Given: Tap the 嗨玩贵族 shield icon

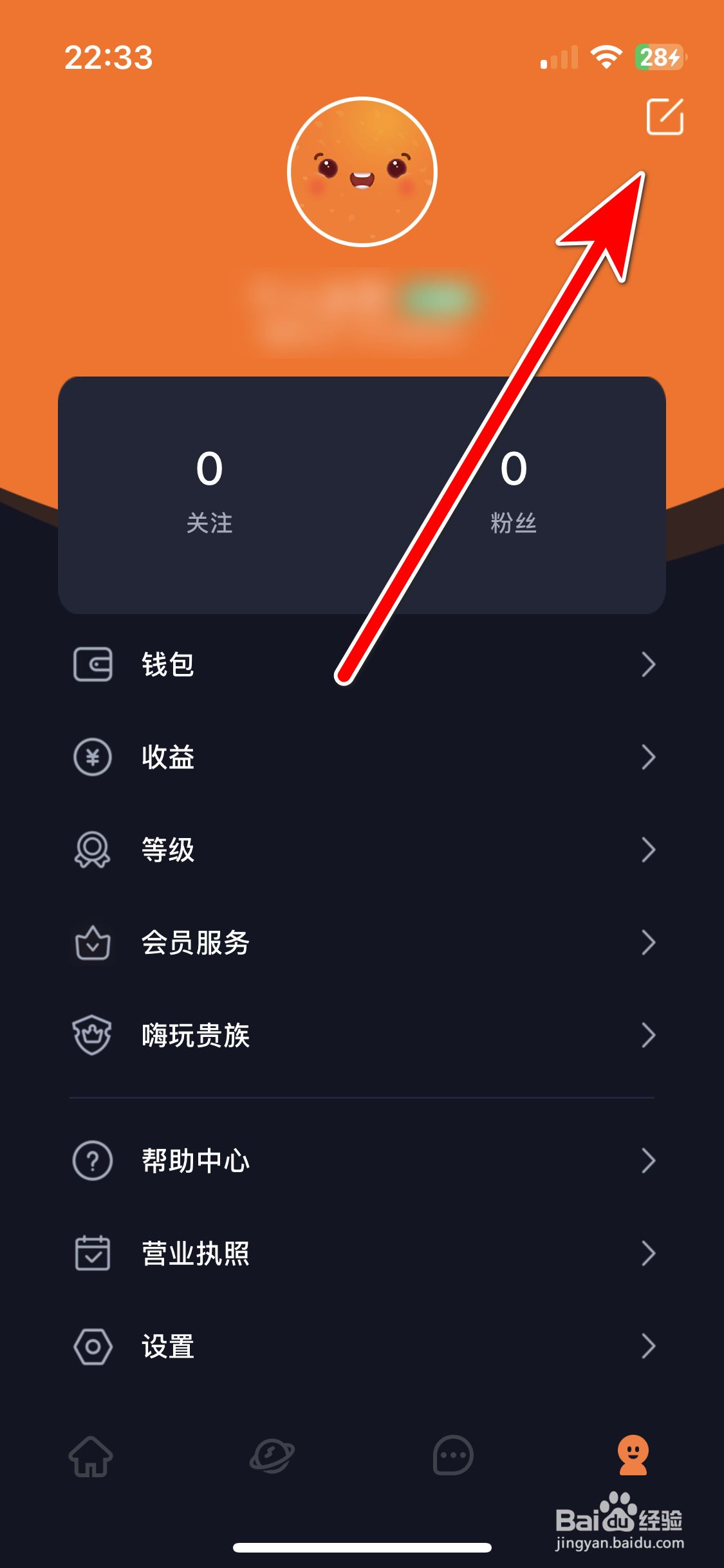Looking at the screenshot, I should tap(93, 1036).
